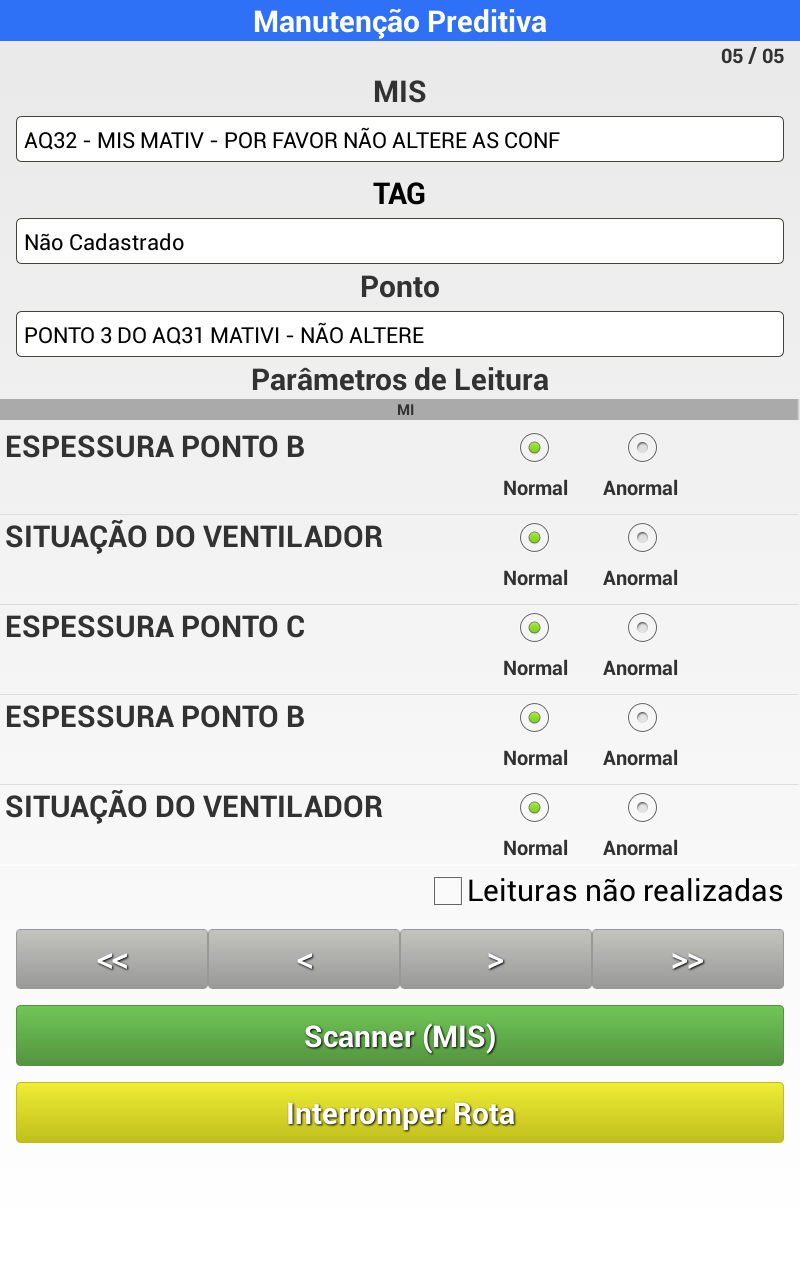This screenshot has height=1280, width=800.
Task: Mark ESPESSURA PONTO C as Anormal
Action: click(642, 628)
